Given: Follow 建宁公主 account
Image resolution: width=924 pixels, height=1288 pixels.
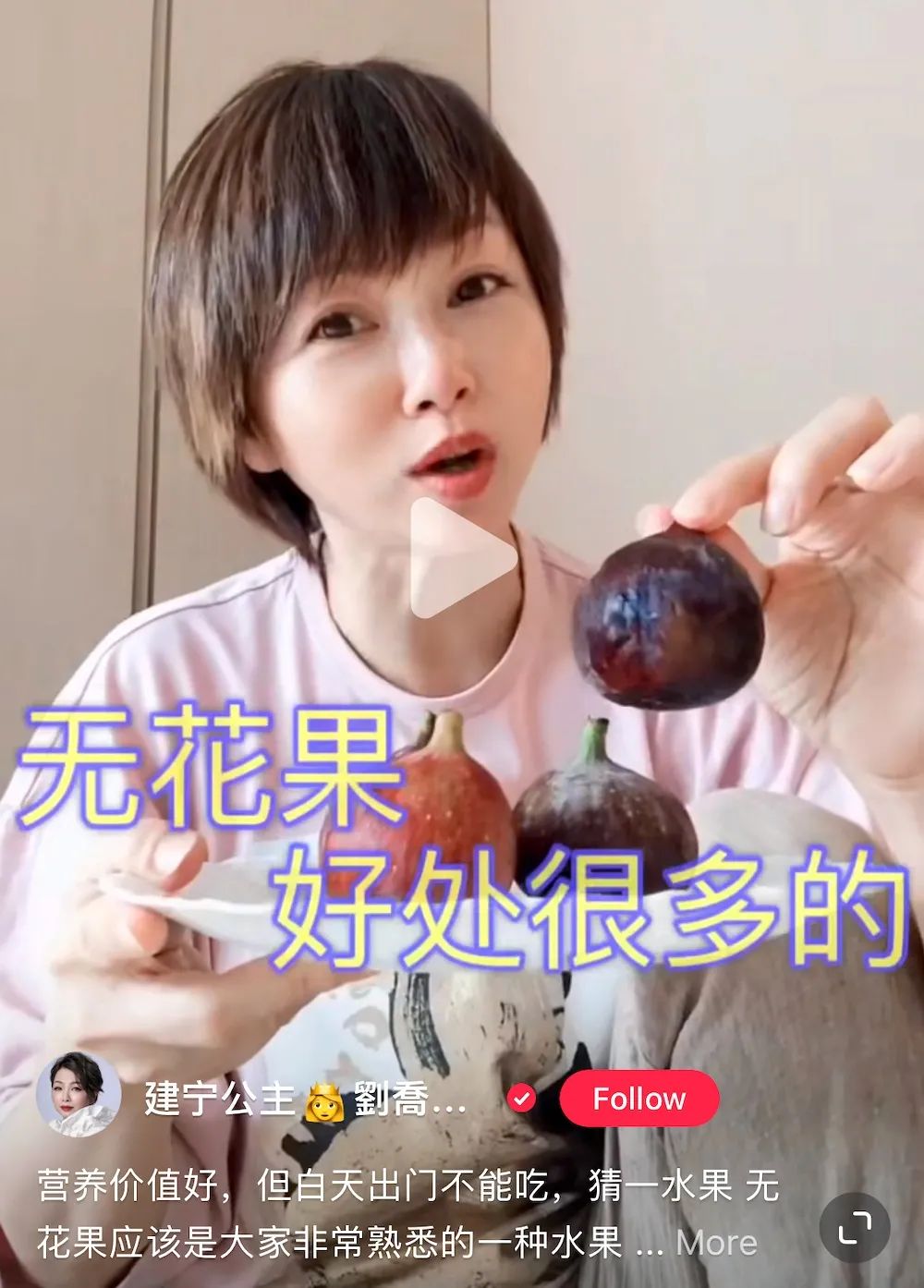Looking at the screenshot, I should point(638,1099).
